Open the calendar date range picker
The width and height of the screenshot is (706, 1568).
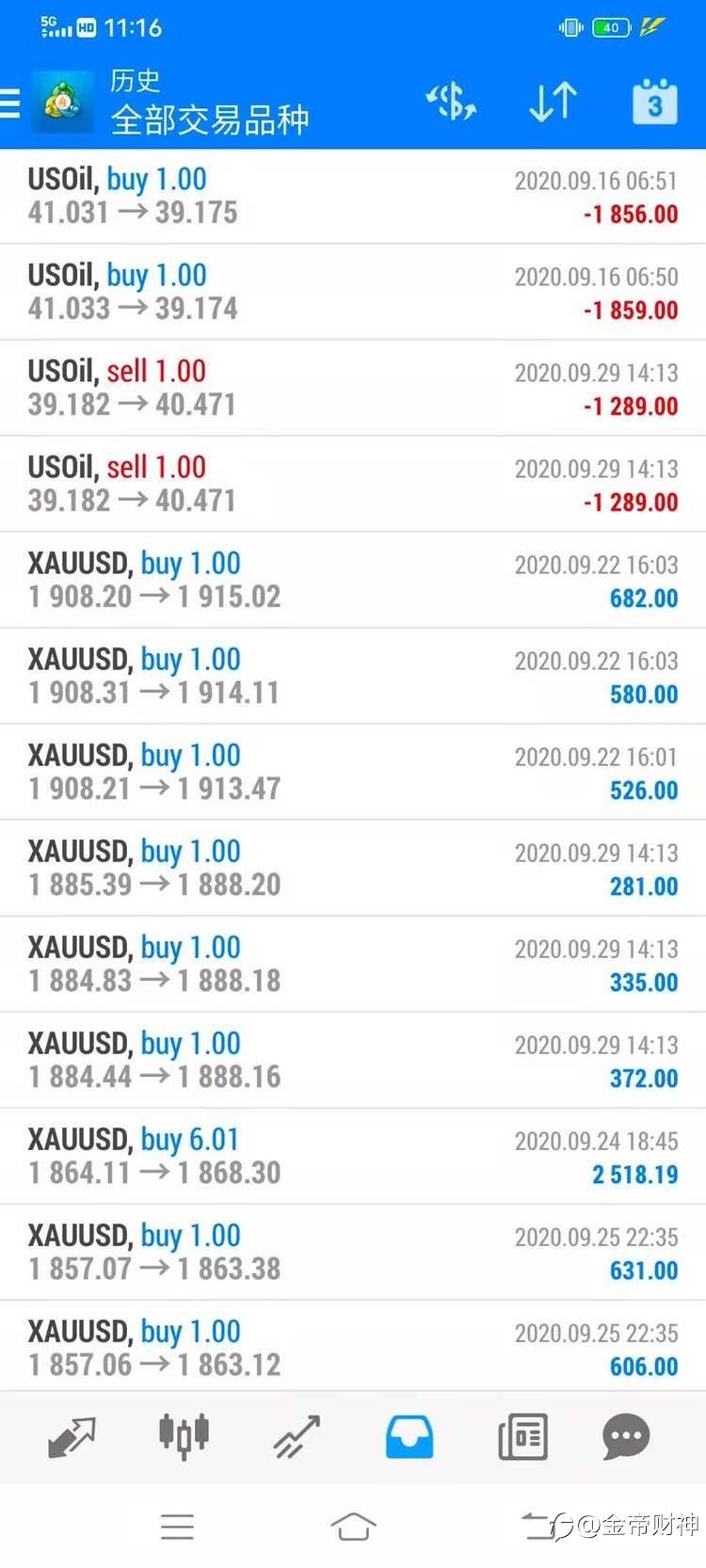point(654,101)
